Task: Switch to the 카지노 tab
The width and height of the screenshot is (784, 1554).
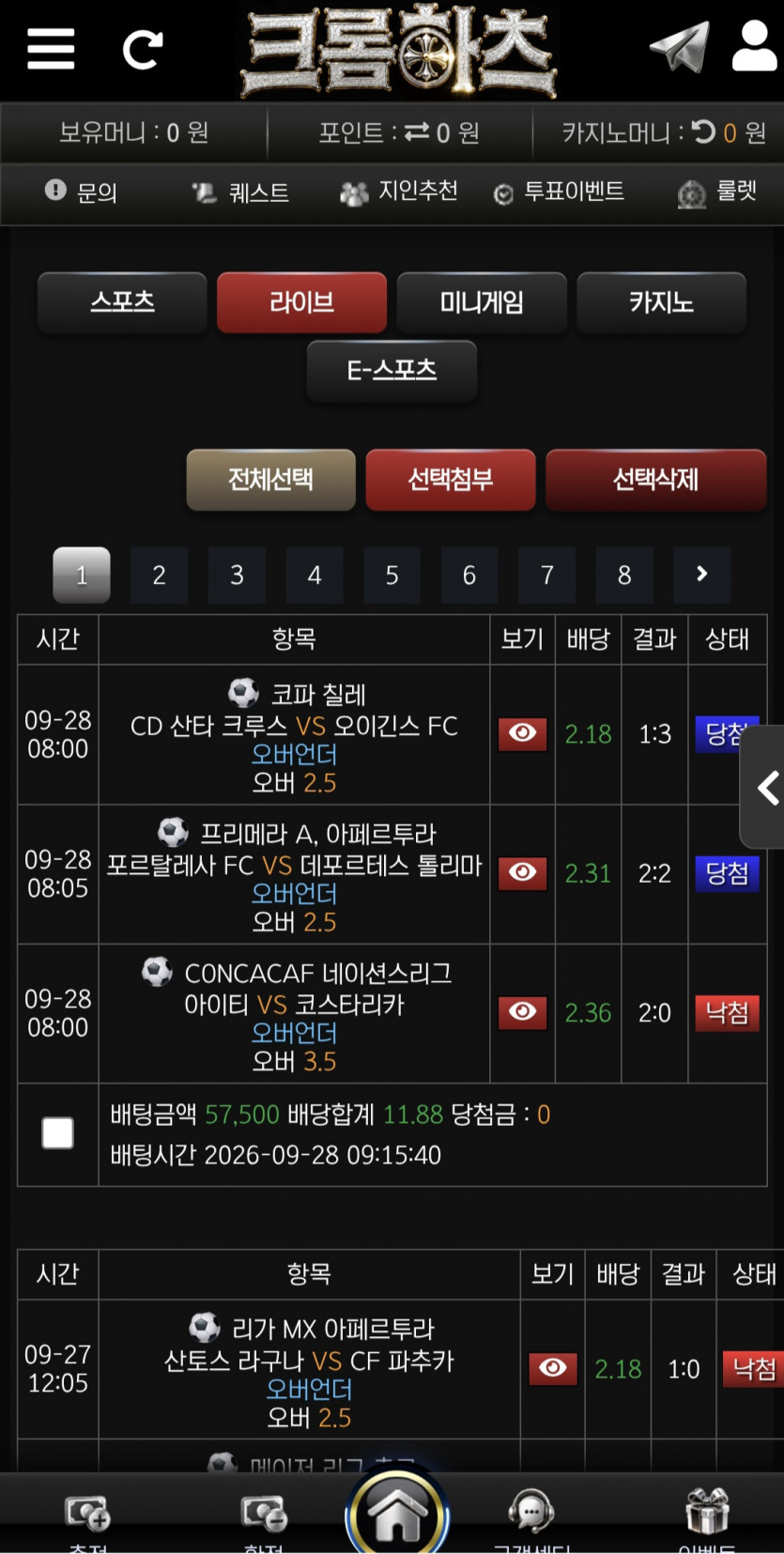Action: point(661,302)
